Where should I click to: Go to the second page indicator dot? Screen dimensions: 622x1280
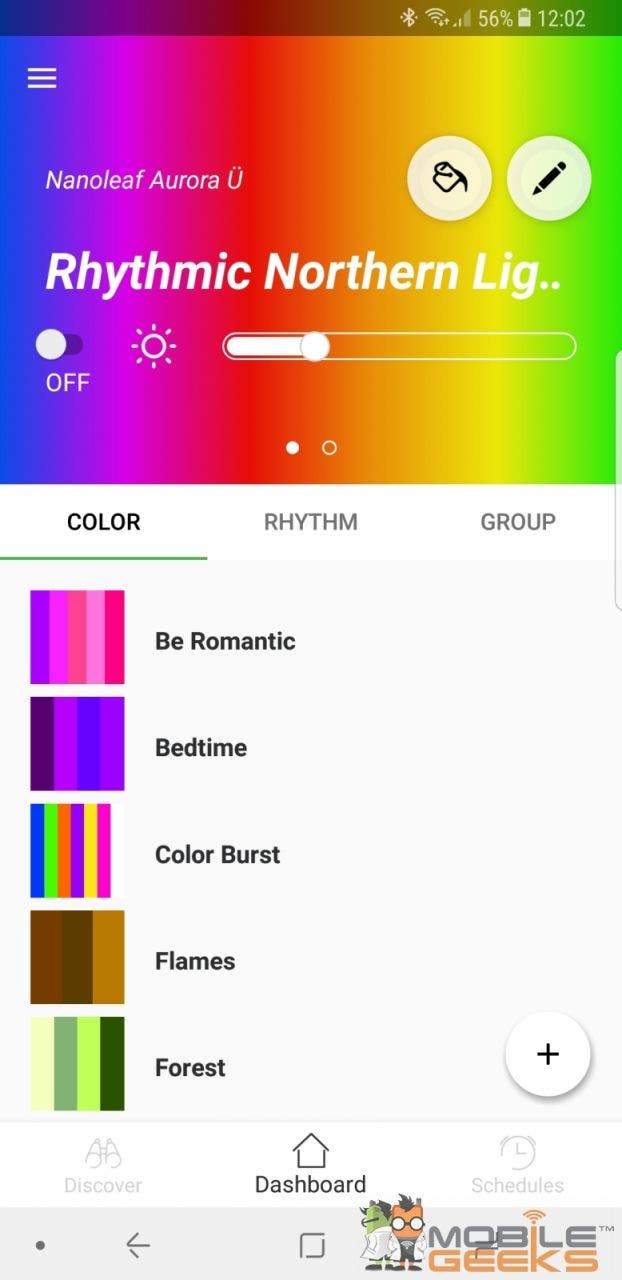(x=329, y=448)
